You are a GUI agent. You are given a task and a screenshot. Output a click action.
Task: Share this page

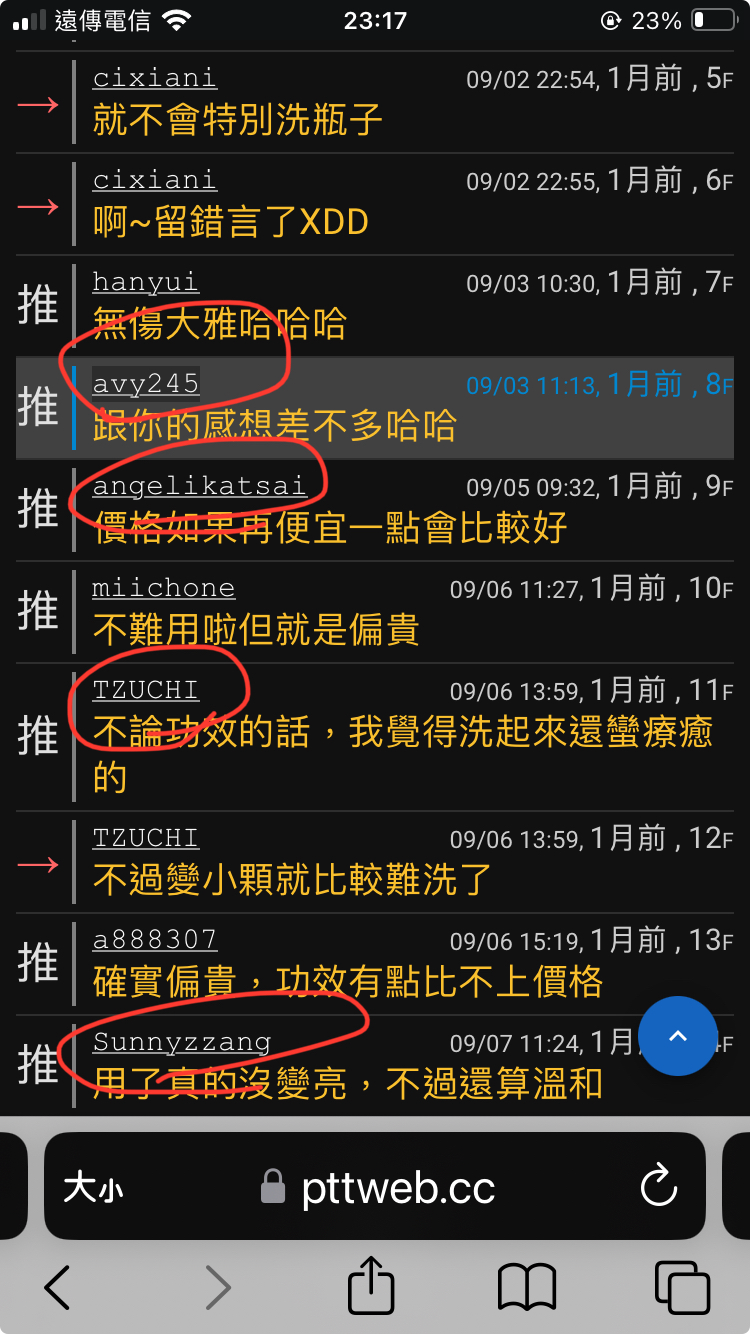(x=371, y=1284)
